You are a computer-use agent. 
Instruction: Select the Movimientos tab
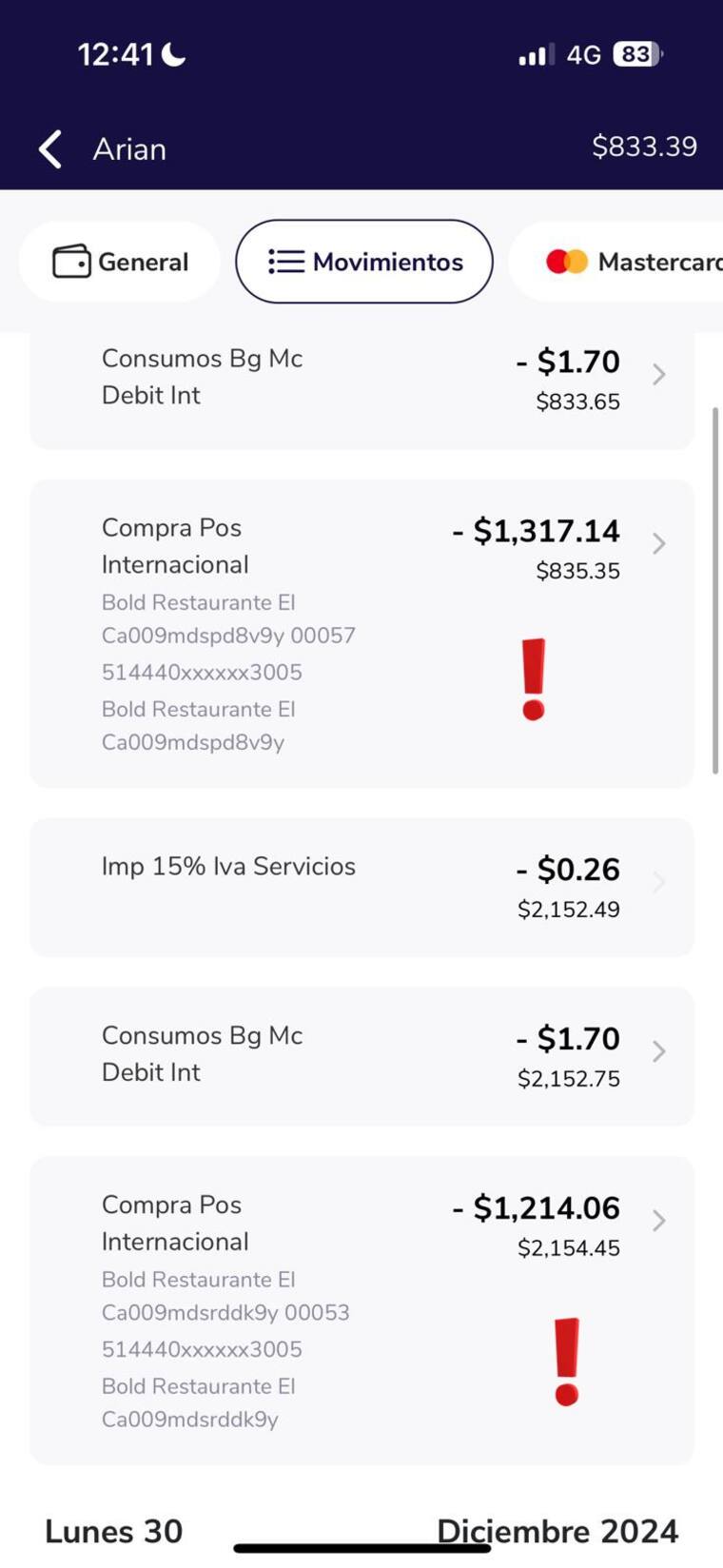tap(364, 262)
